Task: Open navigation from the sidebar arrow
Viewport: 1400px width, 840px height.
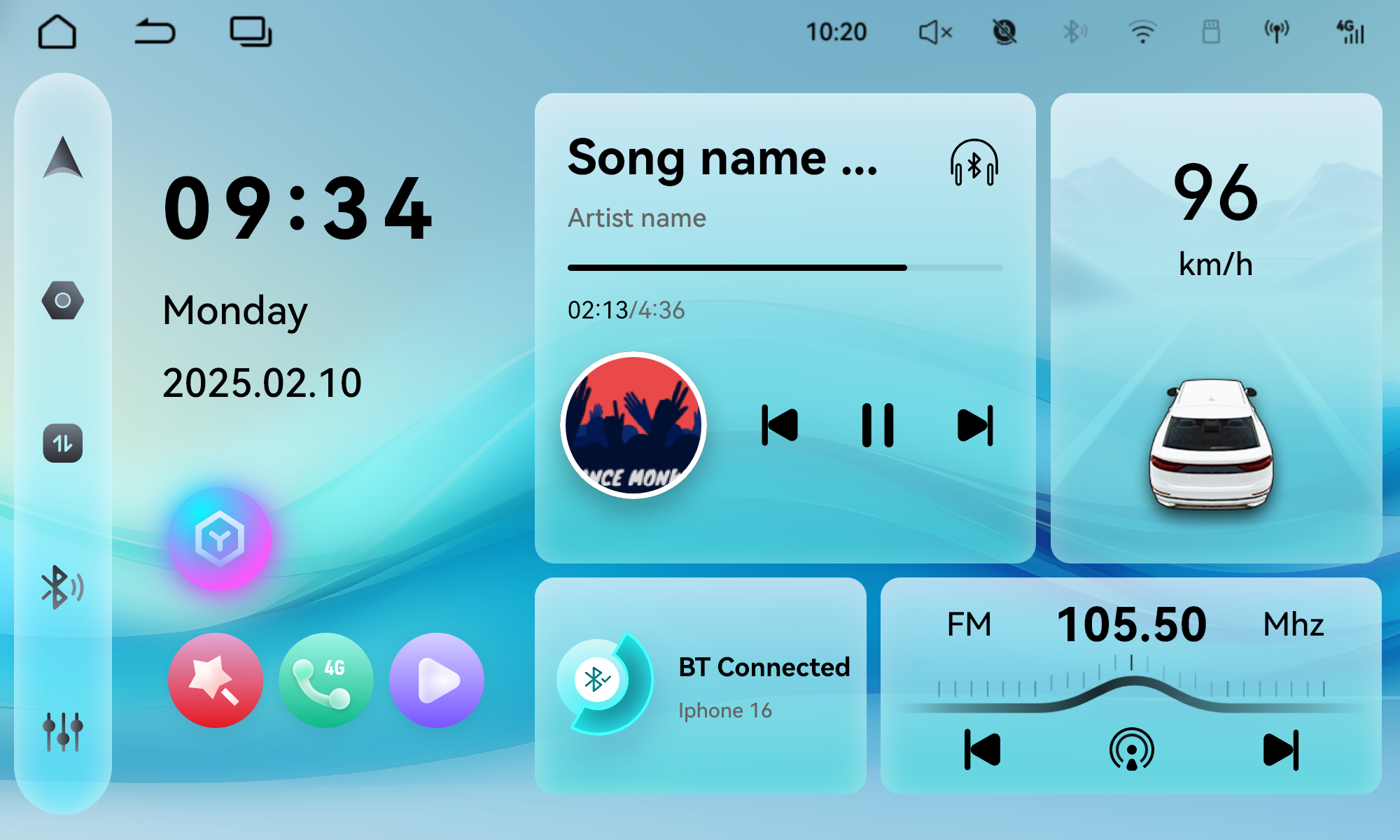Action: [63, 157]
